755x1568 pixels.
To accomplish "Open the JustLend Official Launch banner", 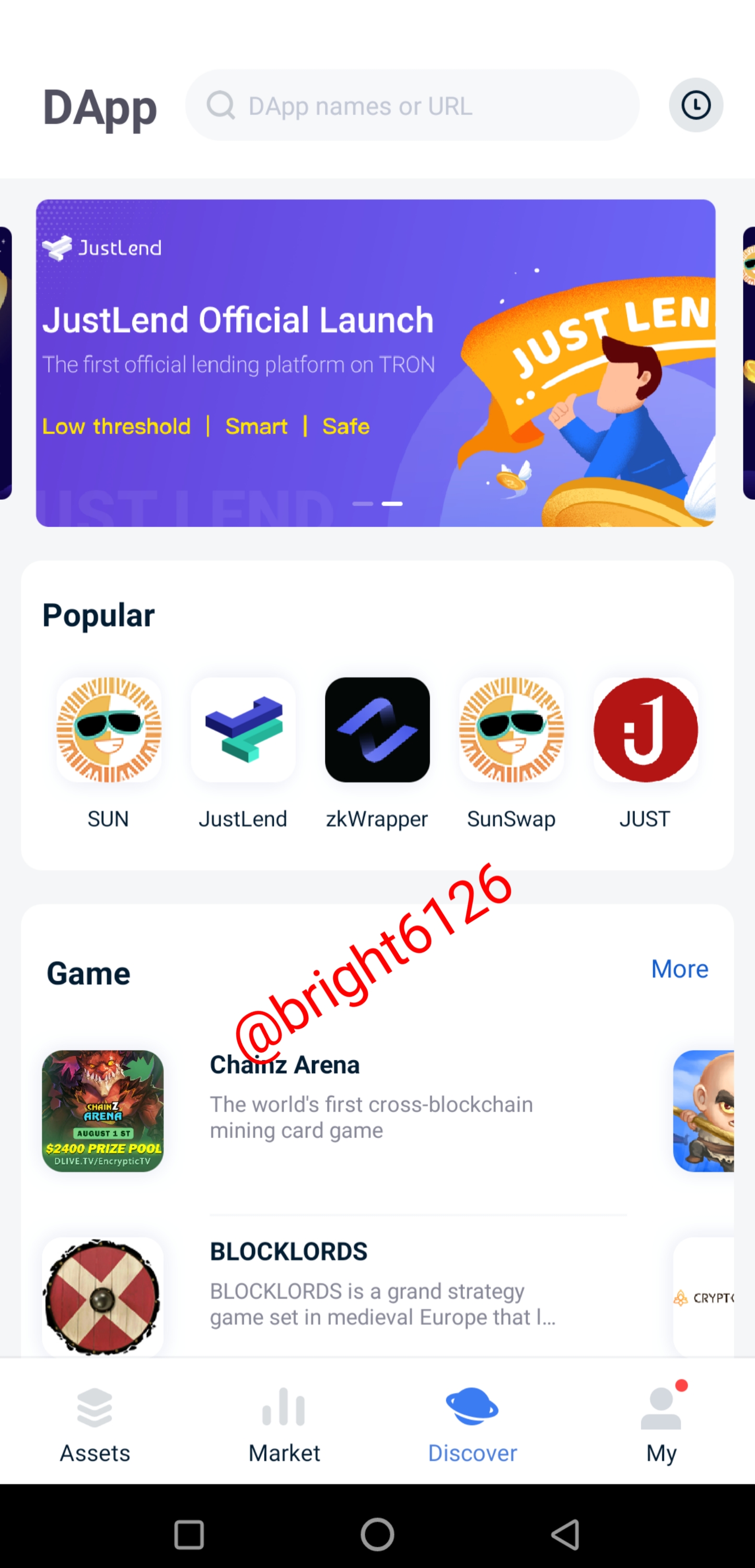I will (375, 363).
